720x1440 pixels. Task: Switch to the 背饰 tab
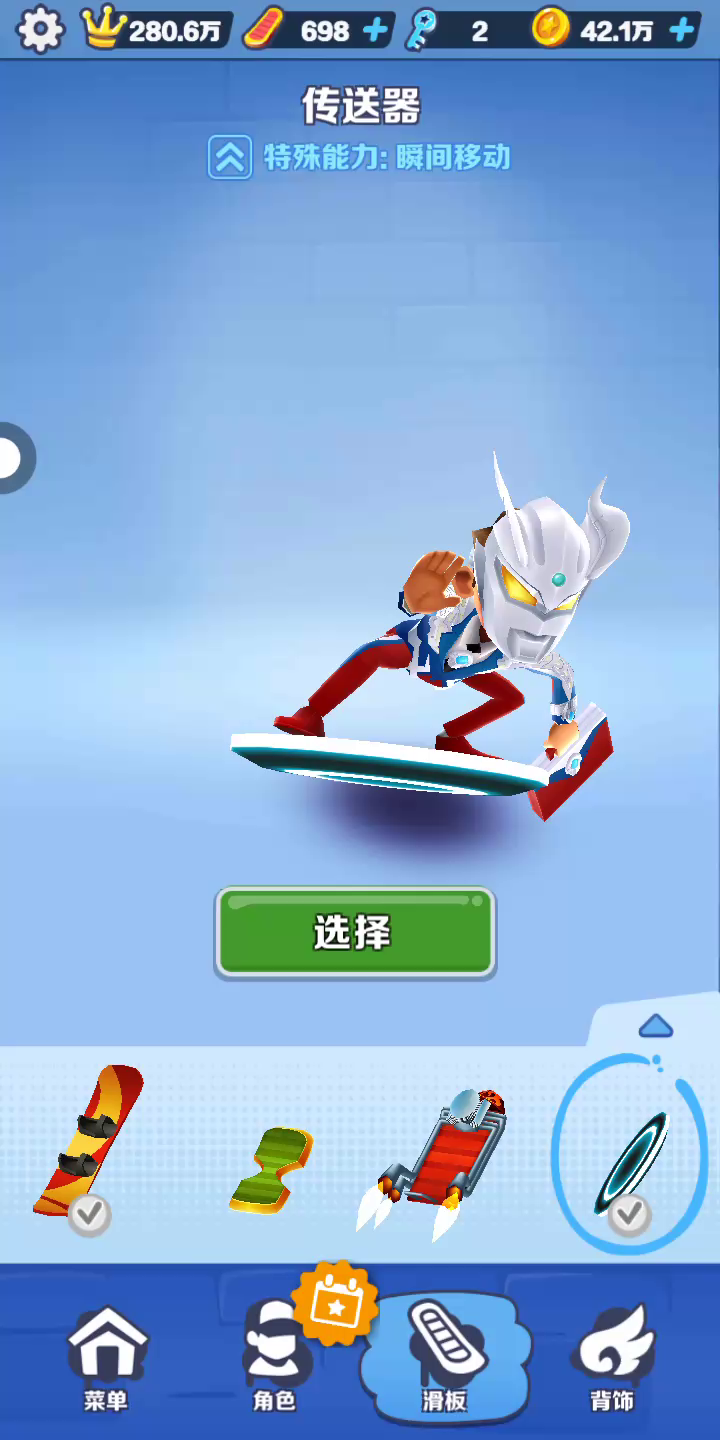pos(612,1355)
